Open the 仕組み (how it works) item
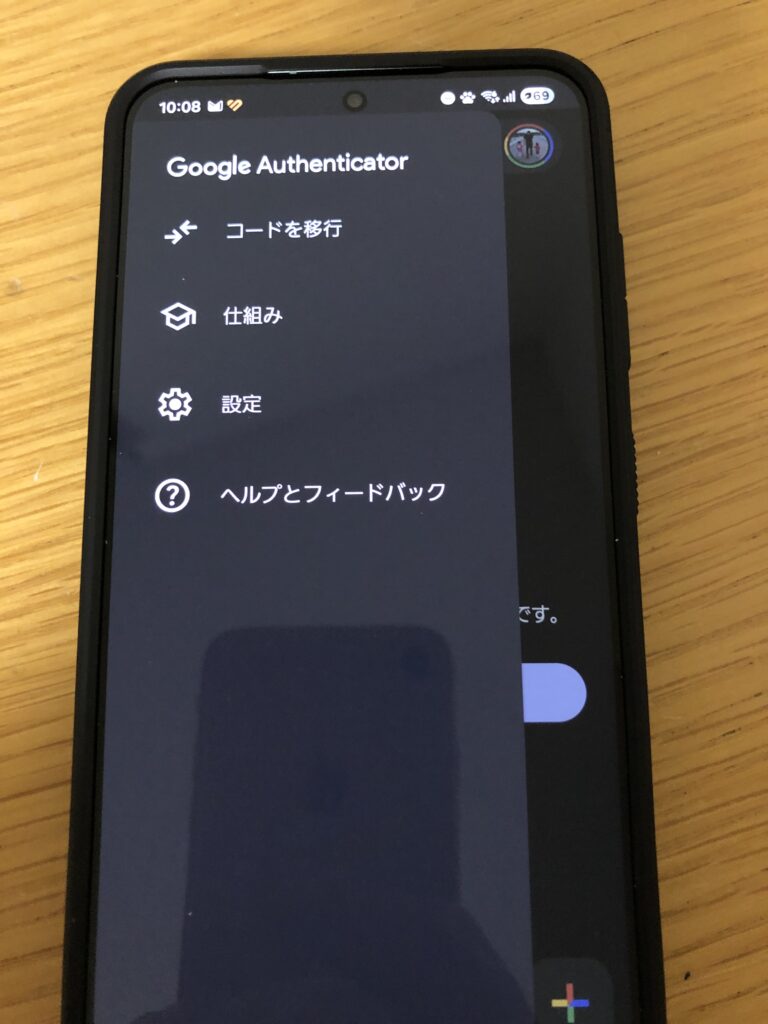This screenshot has height=1024, width=768. pos(252,316)
